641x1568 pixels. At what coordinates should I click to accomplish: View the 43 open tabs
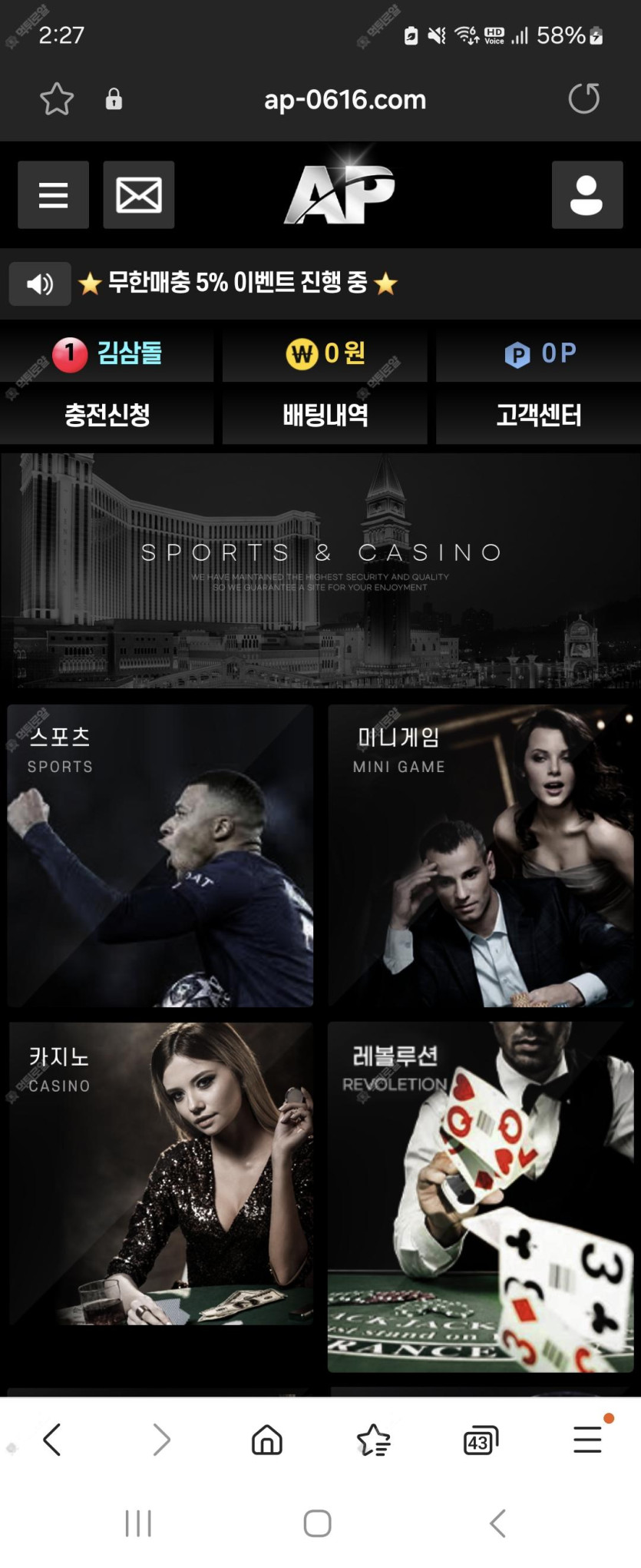tap(481, 1441)
